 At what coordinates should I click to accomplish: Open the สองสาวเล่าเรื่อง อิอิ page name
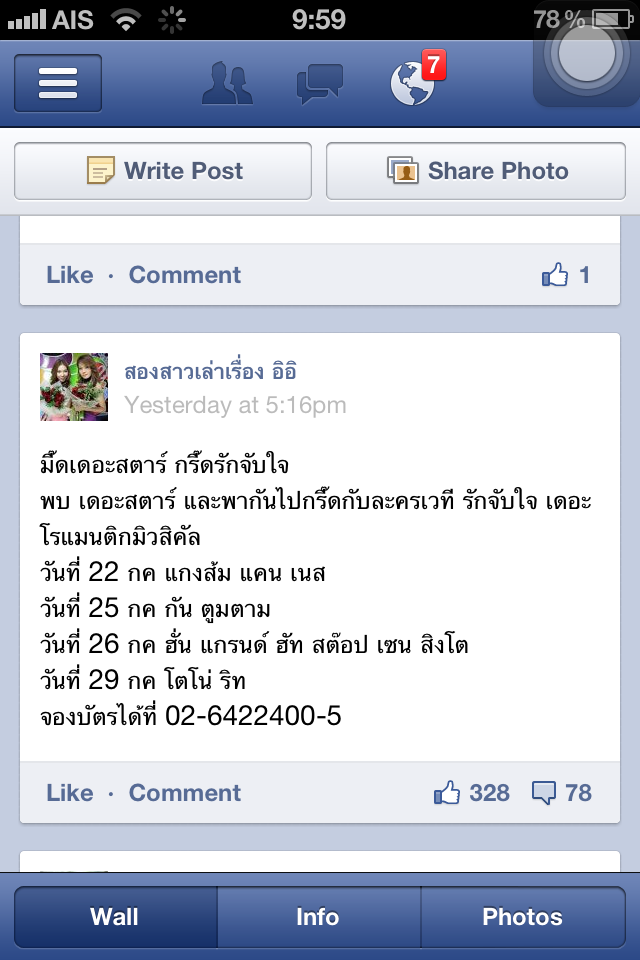(210, 372)
